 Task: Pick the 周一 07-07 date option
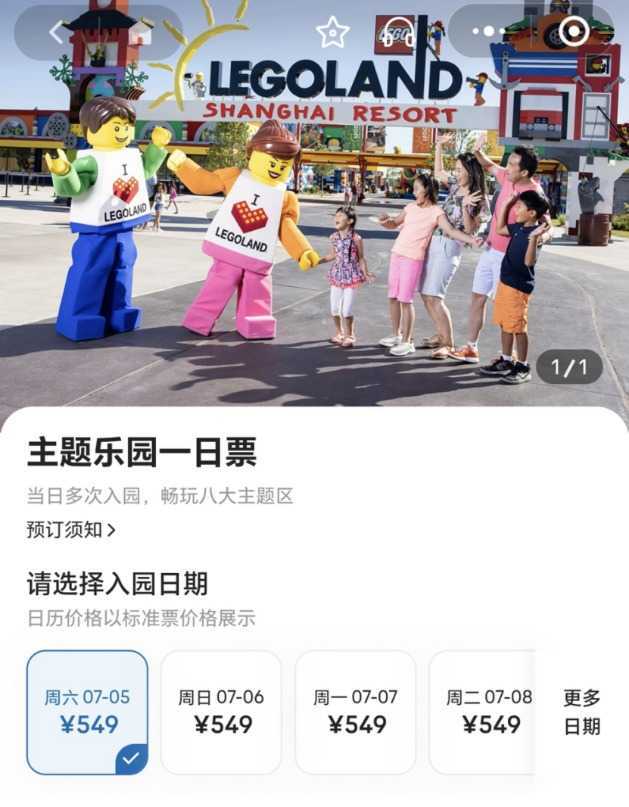click(355, 712)
